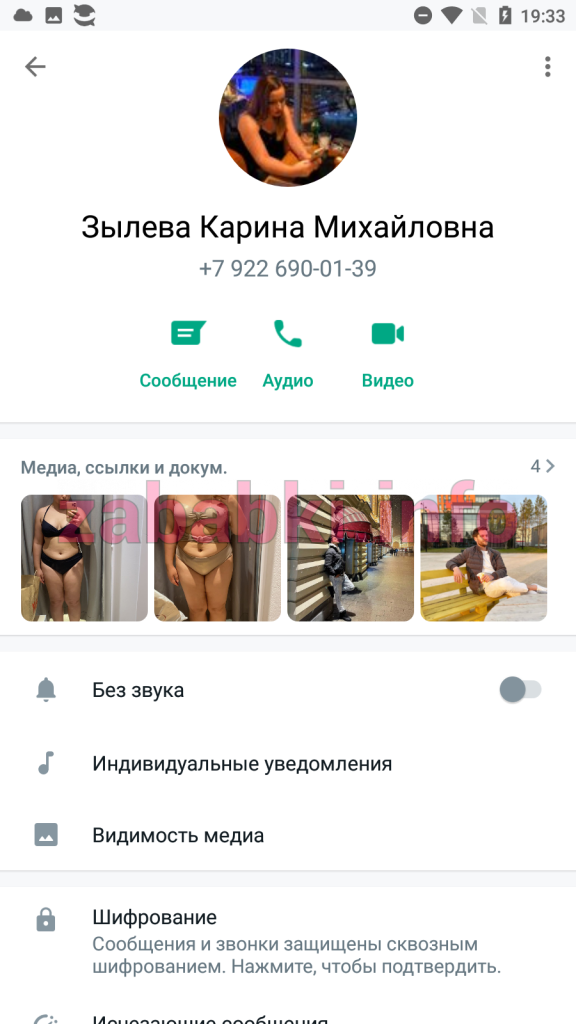Open Медиа, ссылки и докум. section
The width and height of the screenshot is (576, 1024).
pos(288,467)
